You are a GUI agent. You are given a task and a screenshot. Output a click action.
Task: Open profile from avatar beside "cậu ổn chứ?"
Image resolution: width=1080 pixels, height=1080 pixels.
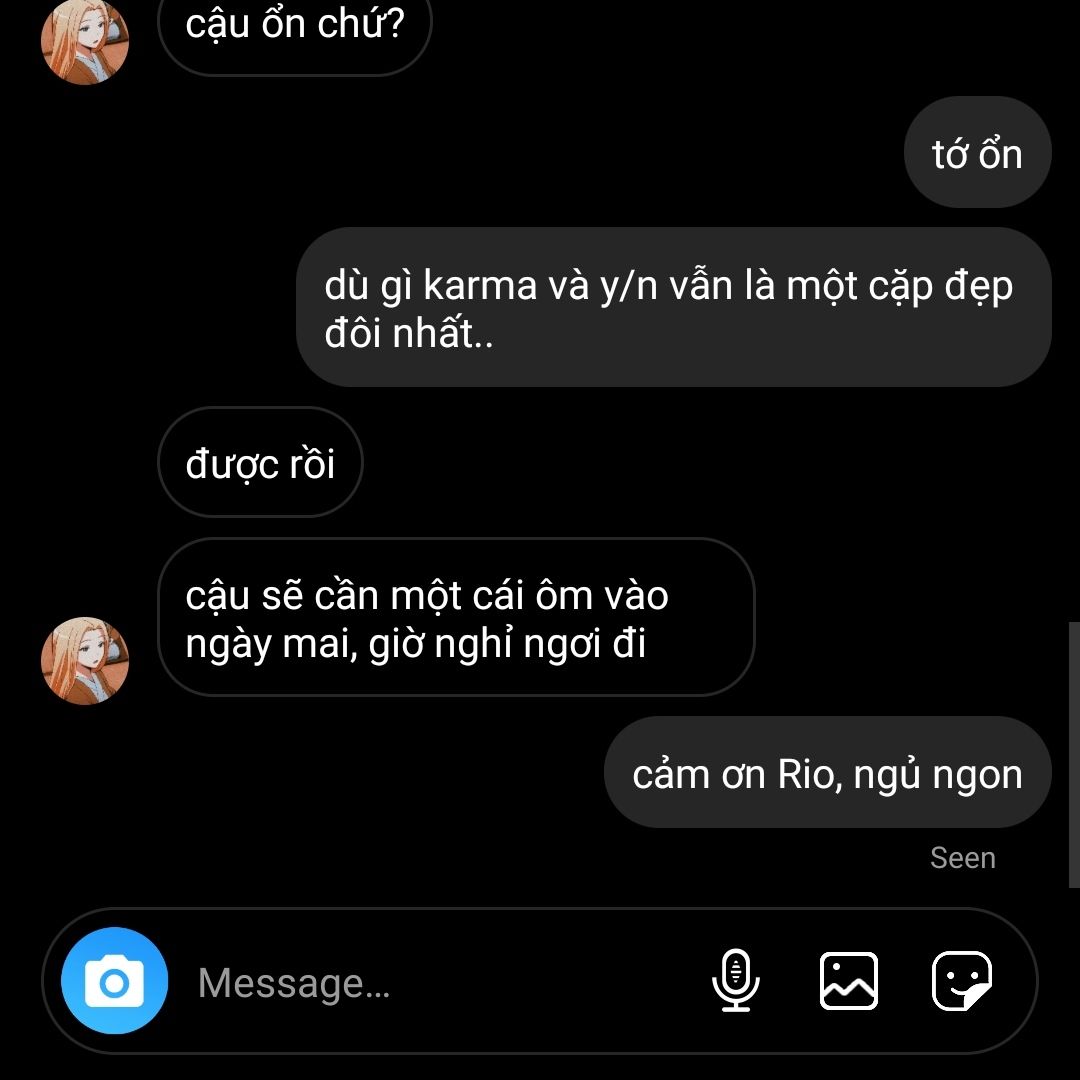tap(85, 41)
